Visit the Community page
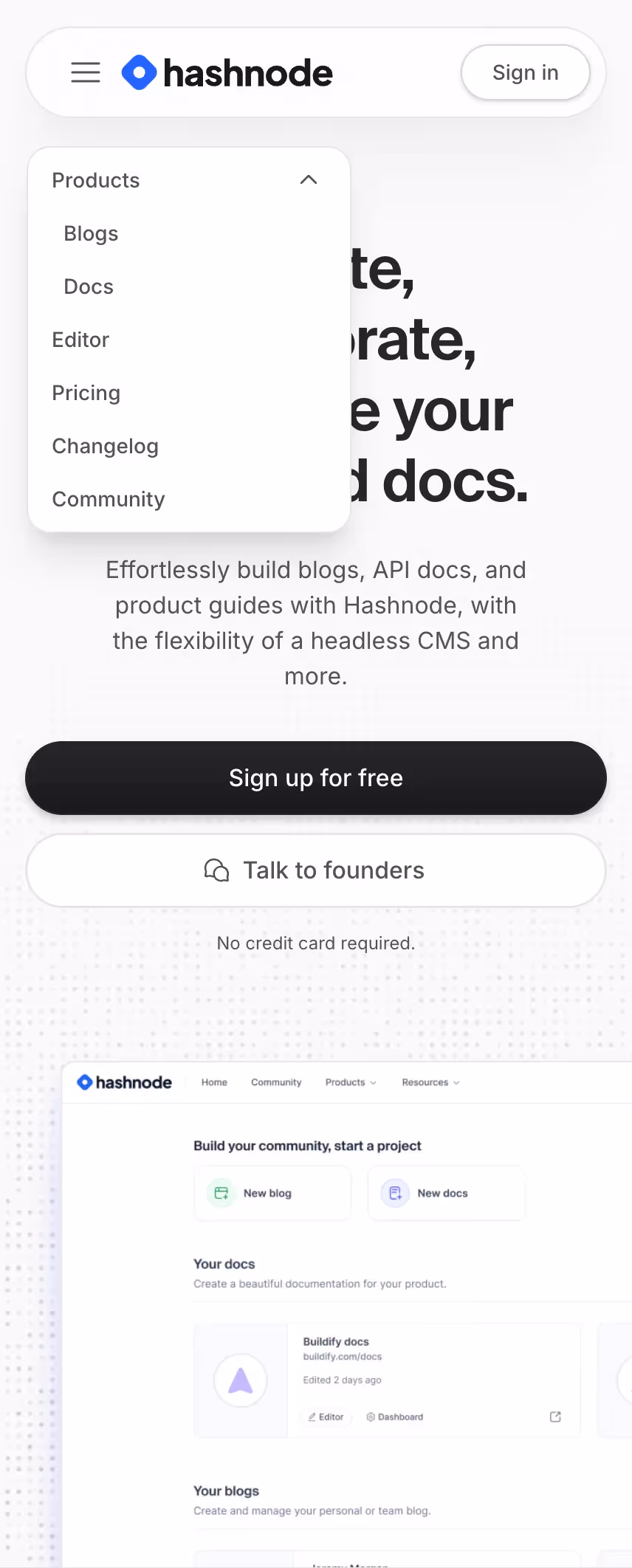 click(109, 499)
